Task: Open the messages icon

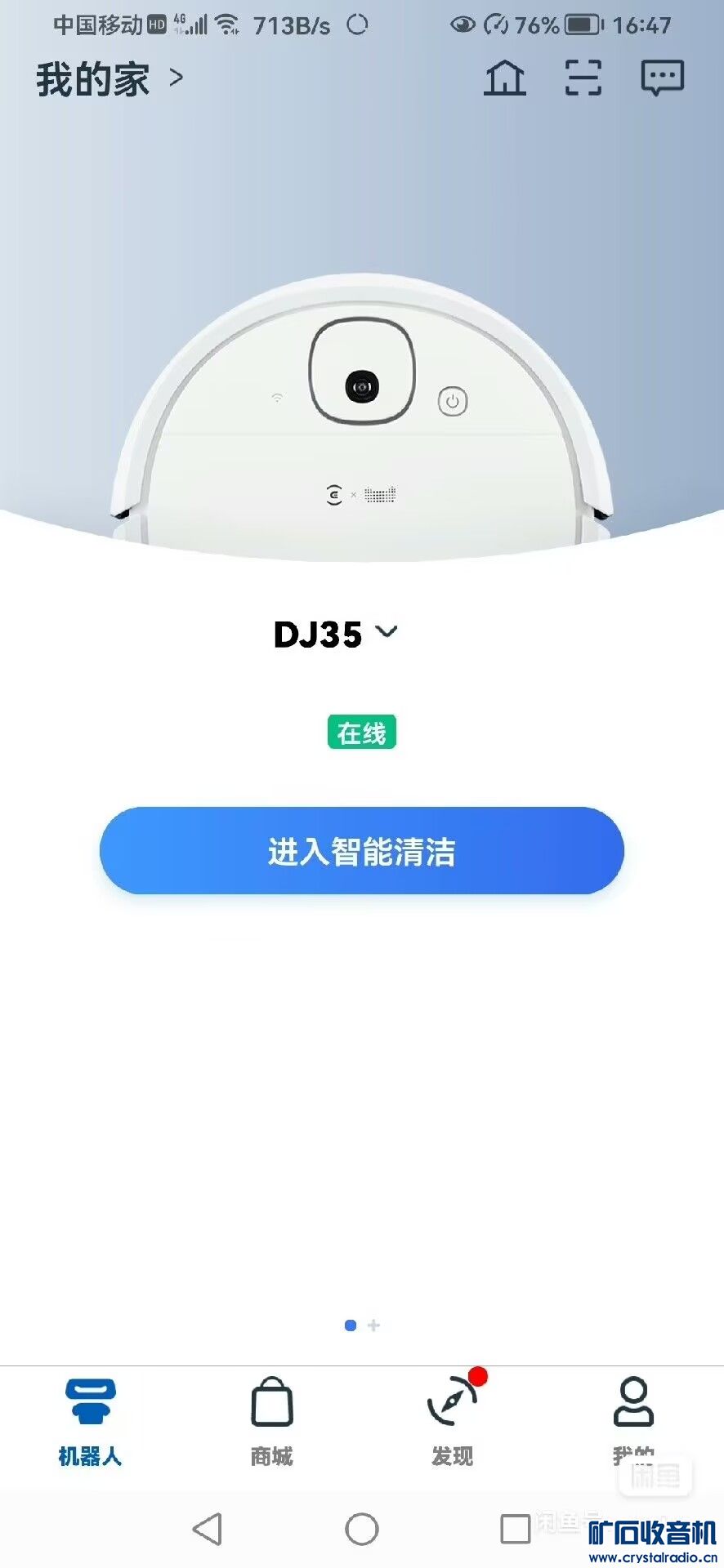Action: tap(662, 78)
